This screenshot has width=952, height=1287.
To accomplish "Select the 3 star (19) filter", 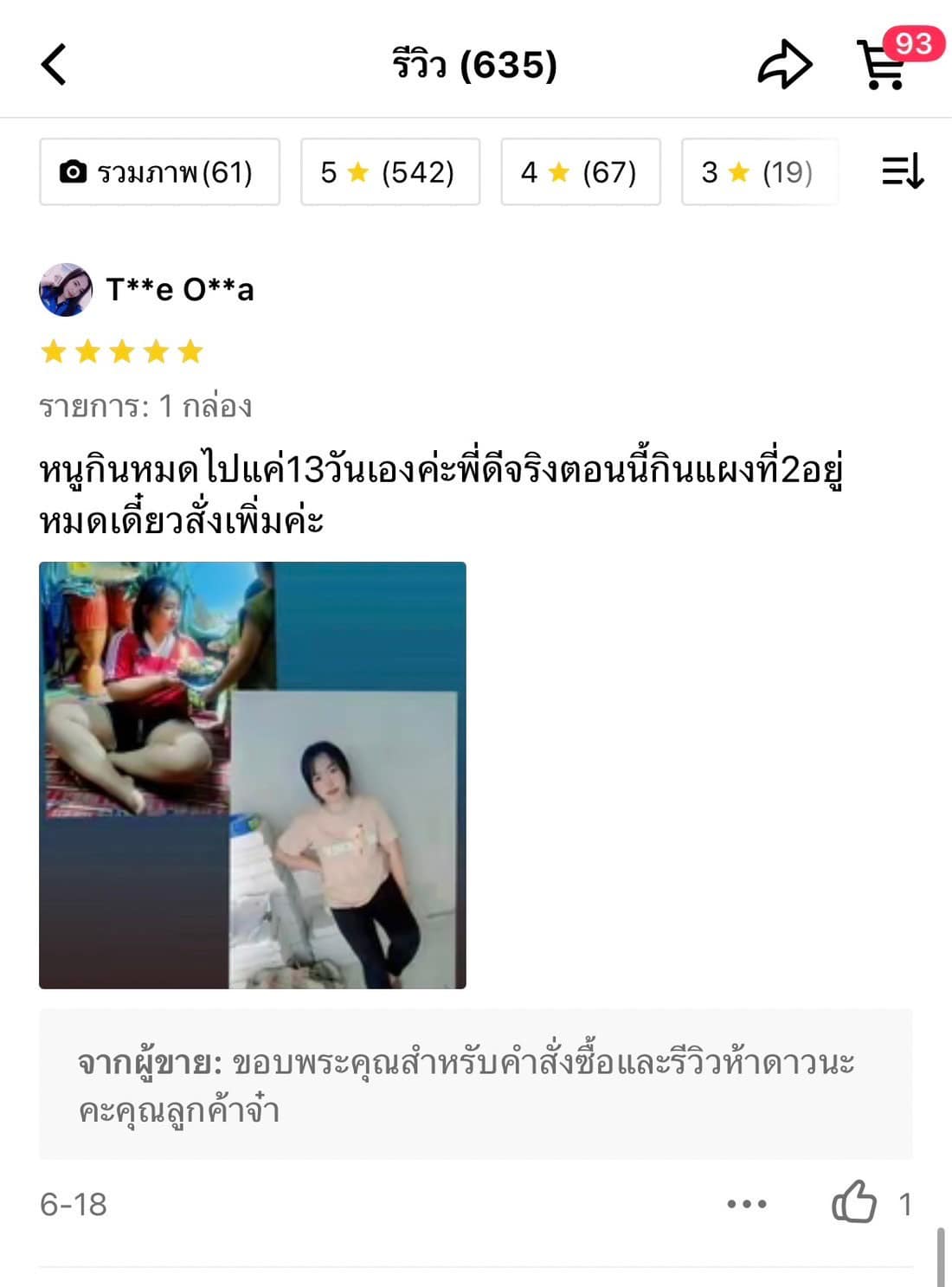I will [758, 172].
